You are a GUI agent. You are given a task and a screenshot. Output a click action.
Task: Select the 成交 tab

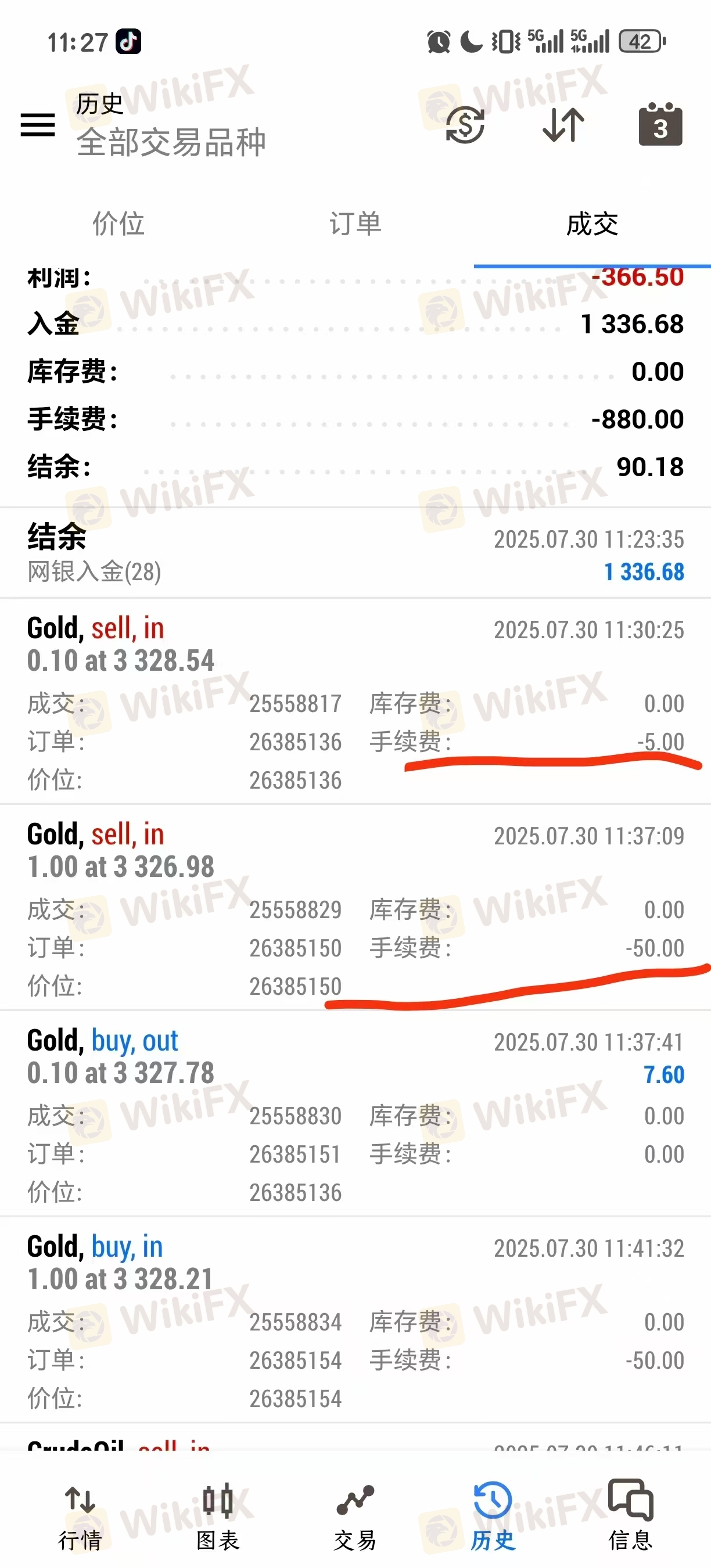click(592, 224)
